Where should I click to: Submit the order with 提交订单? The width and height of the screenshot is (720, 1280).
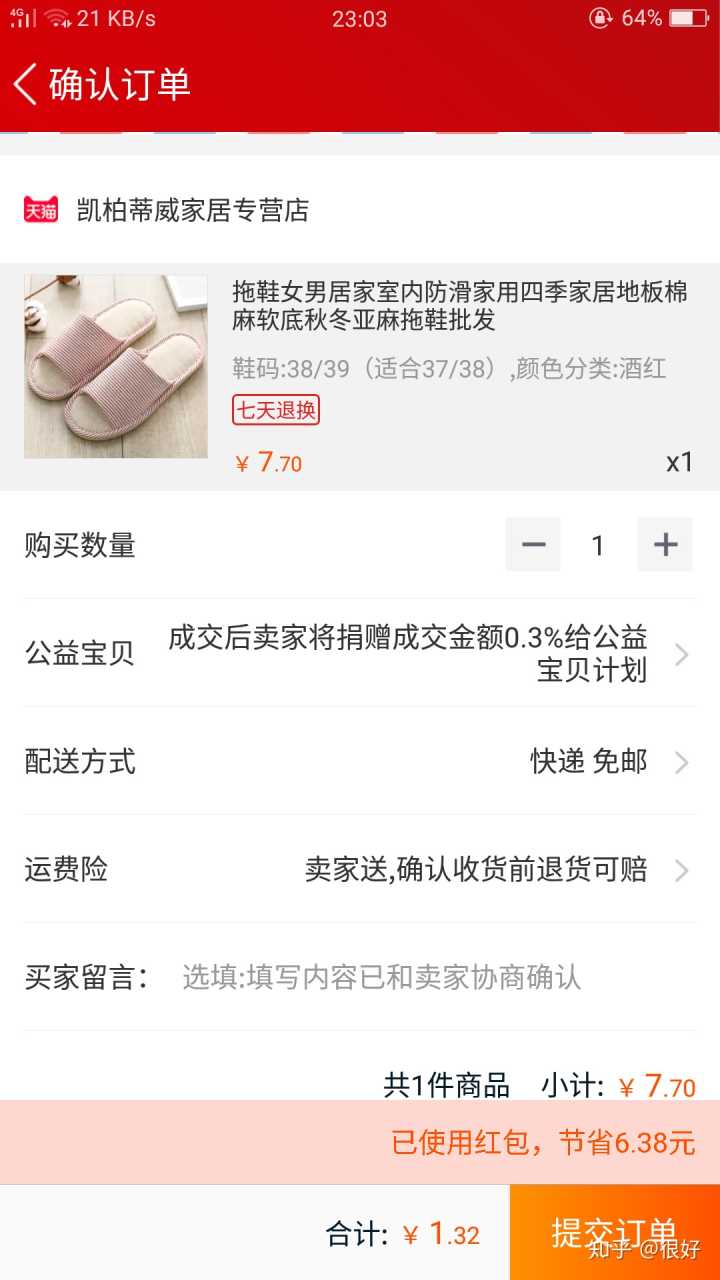(x=614, y=1232)
